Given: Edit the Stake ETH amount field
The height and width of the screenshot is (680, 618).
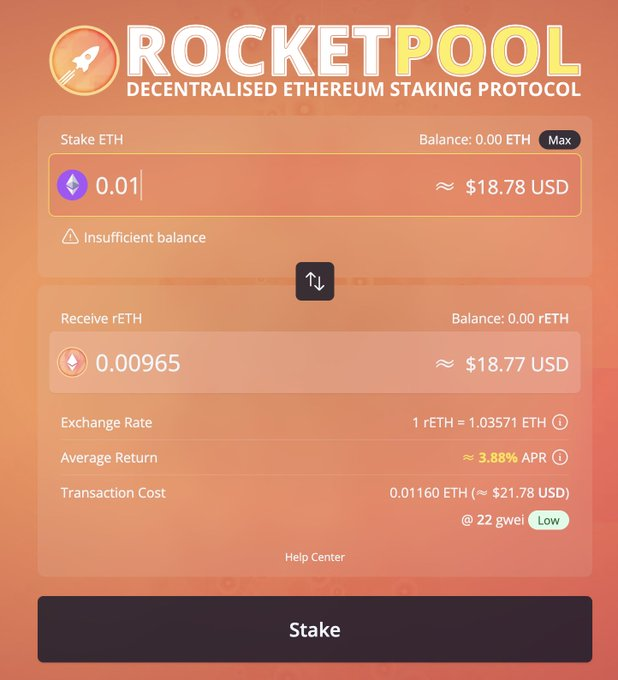Looking at the screenshot, I should tap(250, 186).
